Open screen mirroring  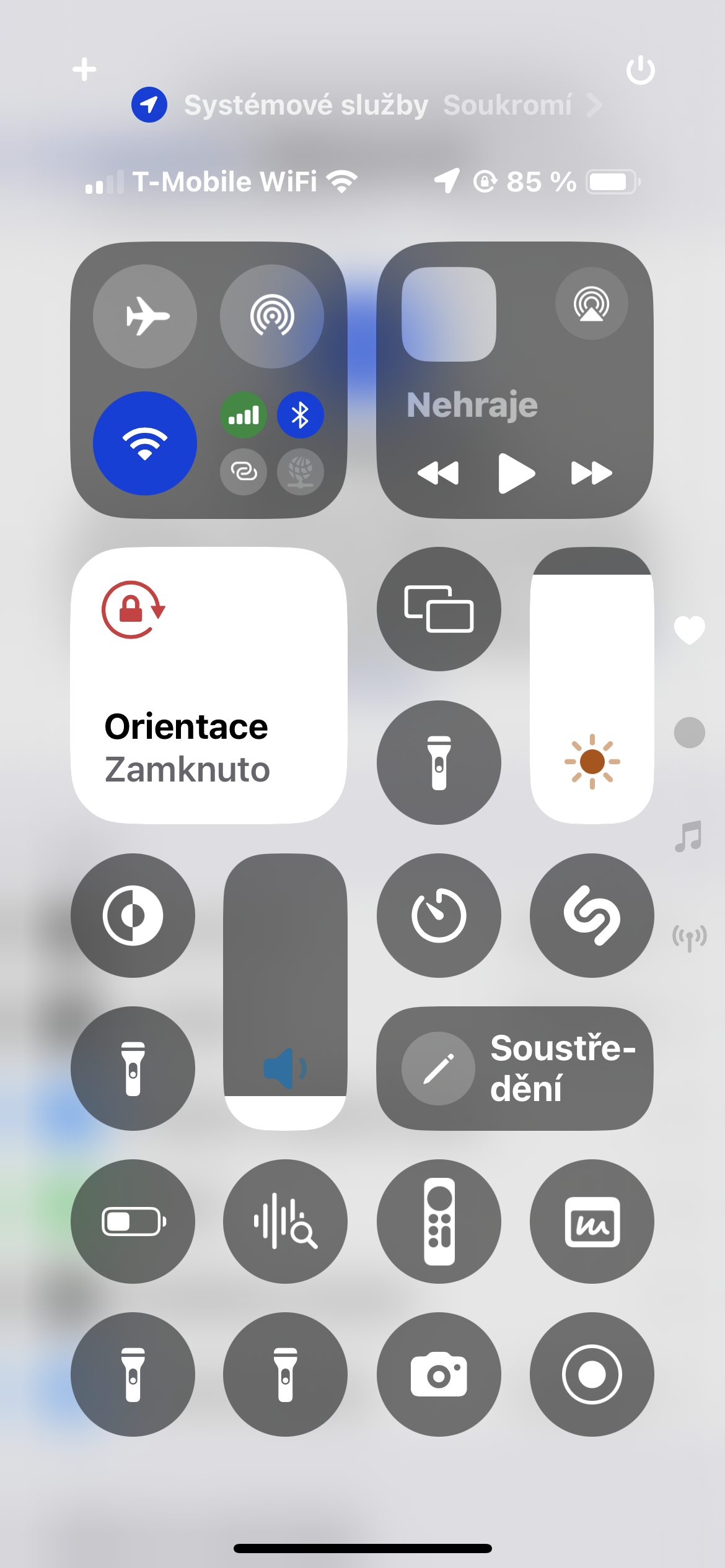439,609
